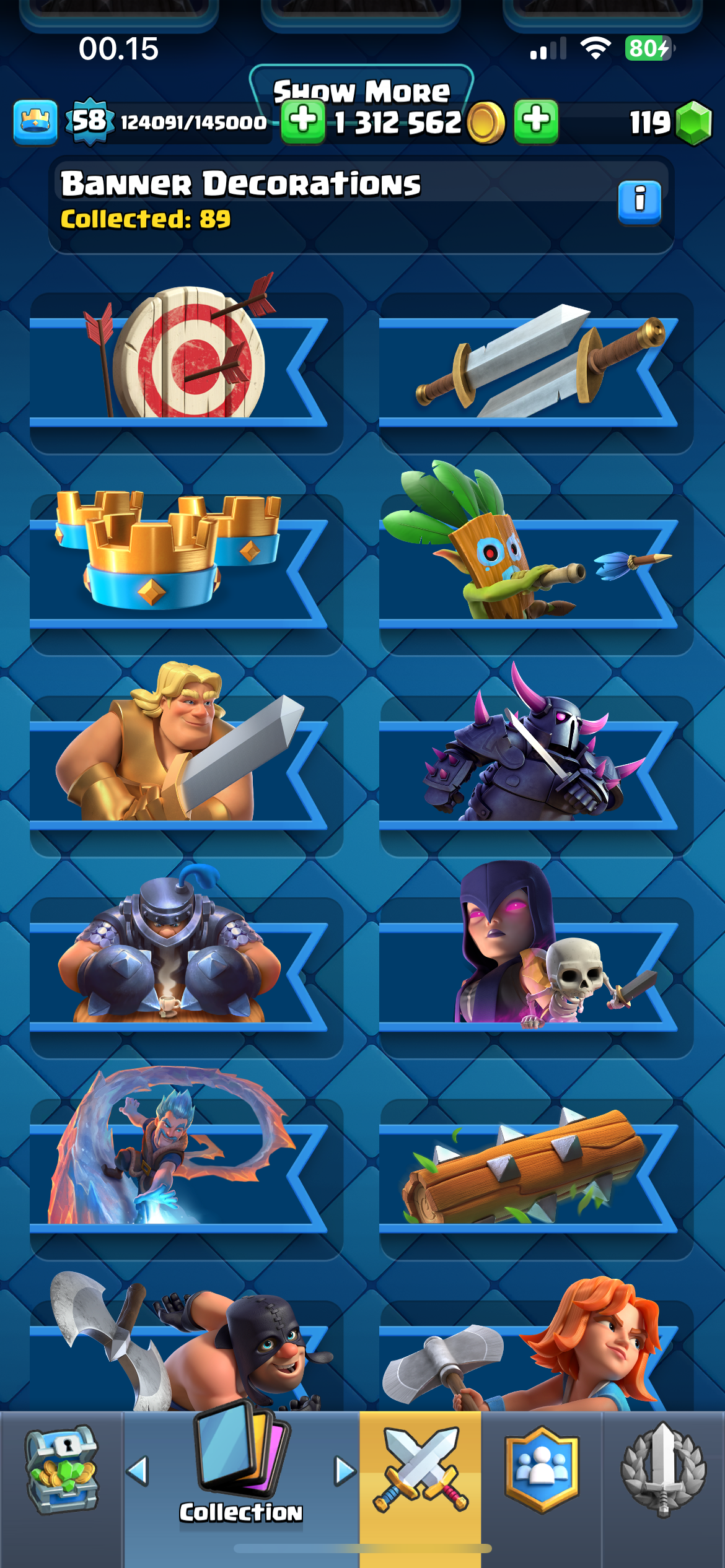Select the spiked log banner decoration
This screenshot has height=1568, width=725.
(x=536, y=1180)
